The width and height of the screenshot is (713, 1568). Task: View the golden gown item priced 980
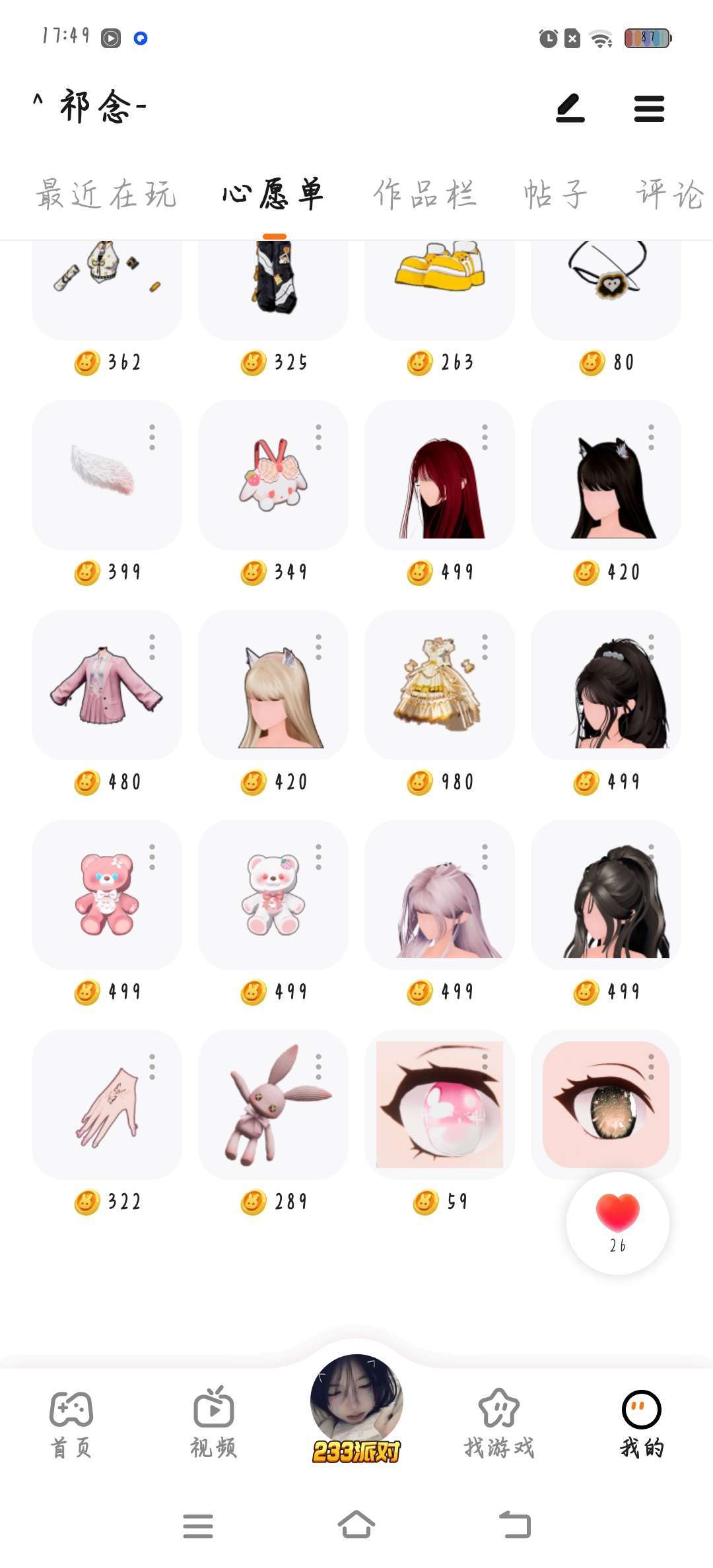(x=438, y=685)
